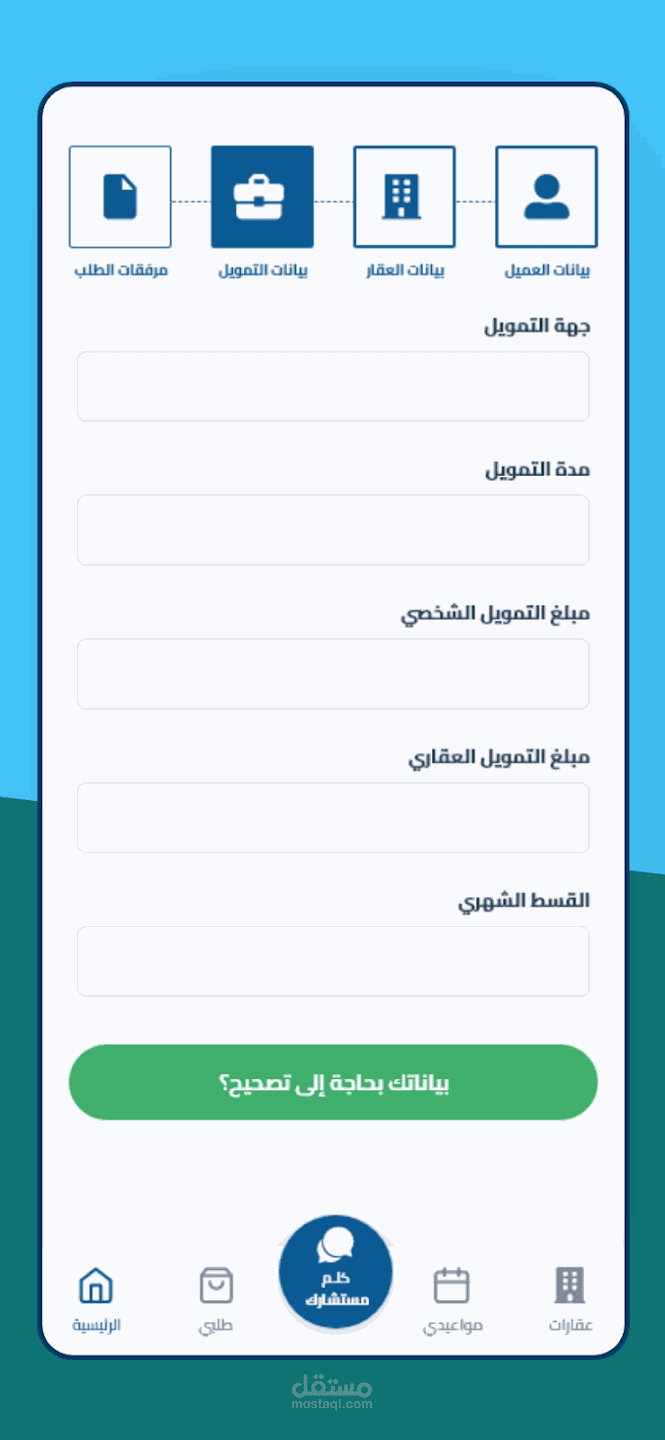Tap the كلم مستشارك chat button
Screen dimensions: 665x1440
(335, 1272)
